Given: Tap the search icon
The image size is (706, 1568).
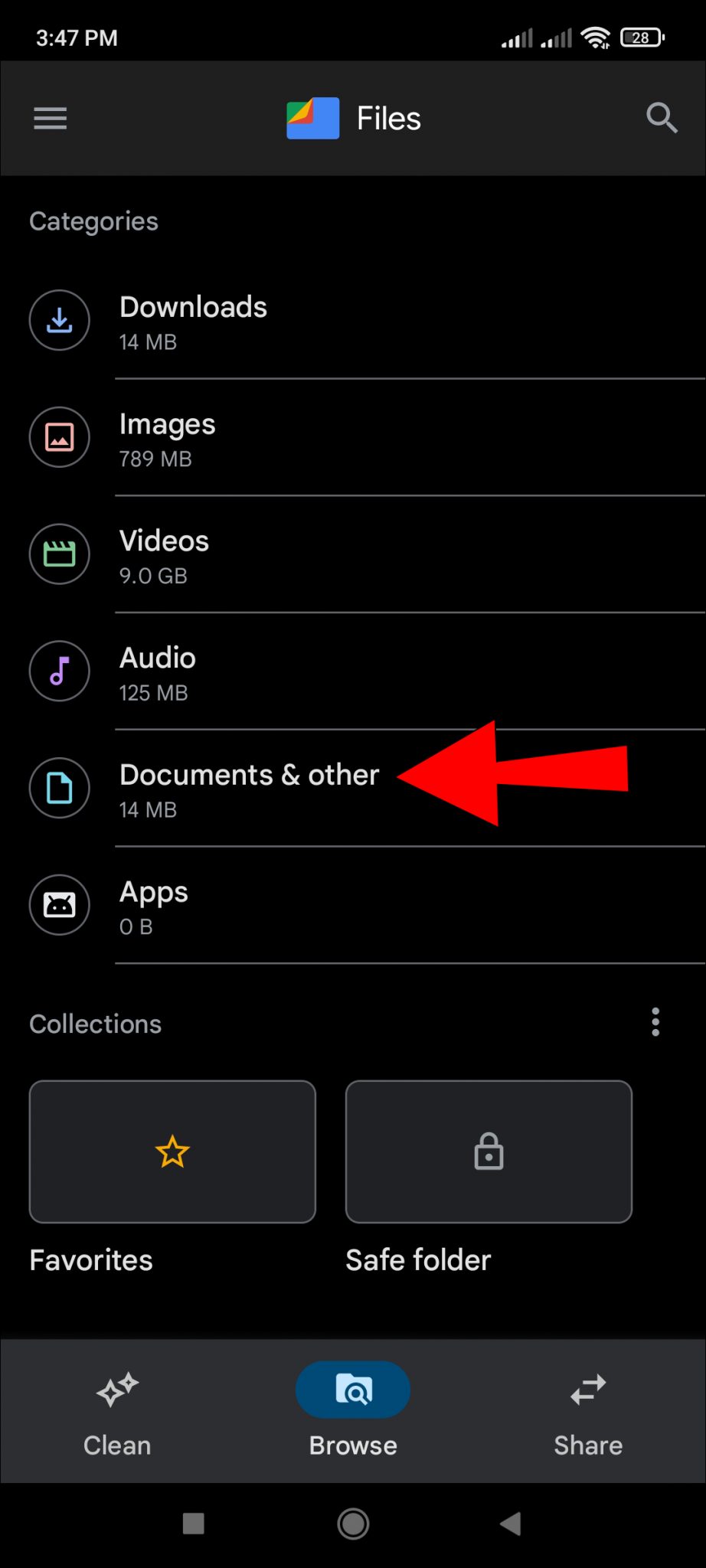Looking at the screenshot, I should tap(661, 118).
